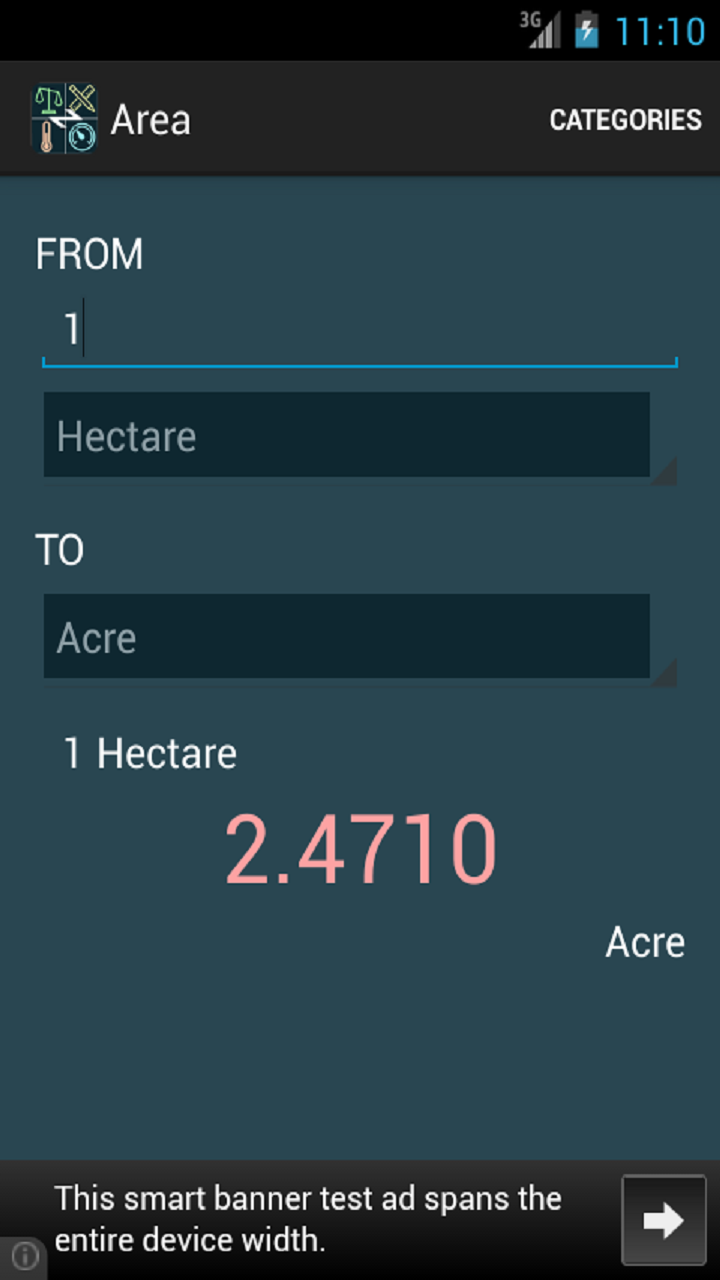Tap the battery charging icon

coord(585,30)
